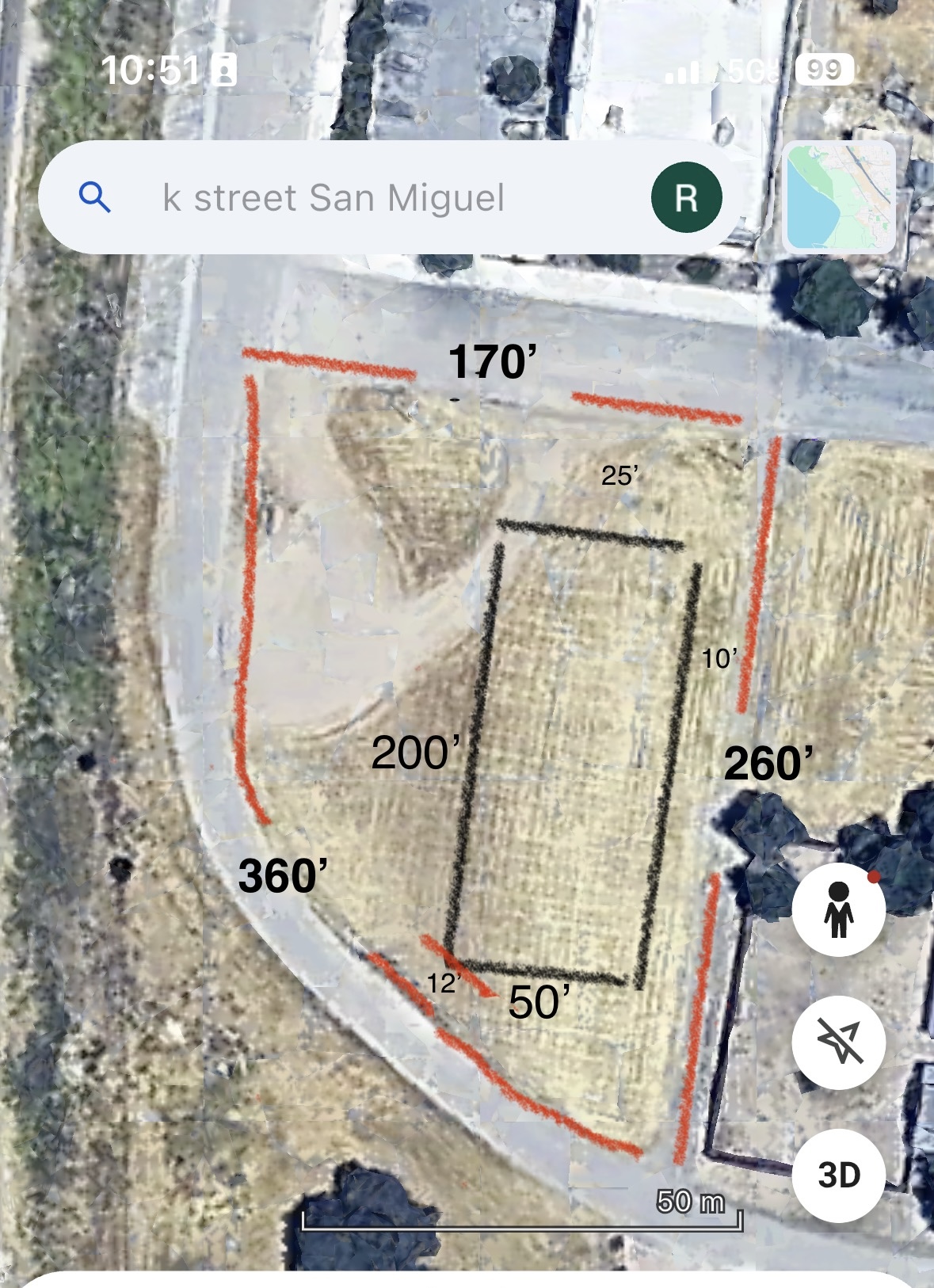This screenshot has height=1288, width=934.
Task: Open the R account profile avatar
Action: click(x=686, y=198)
